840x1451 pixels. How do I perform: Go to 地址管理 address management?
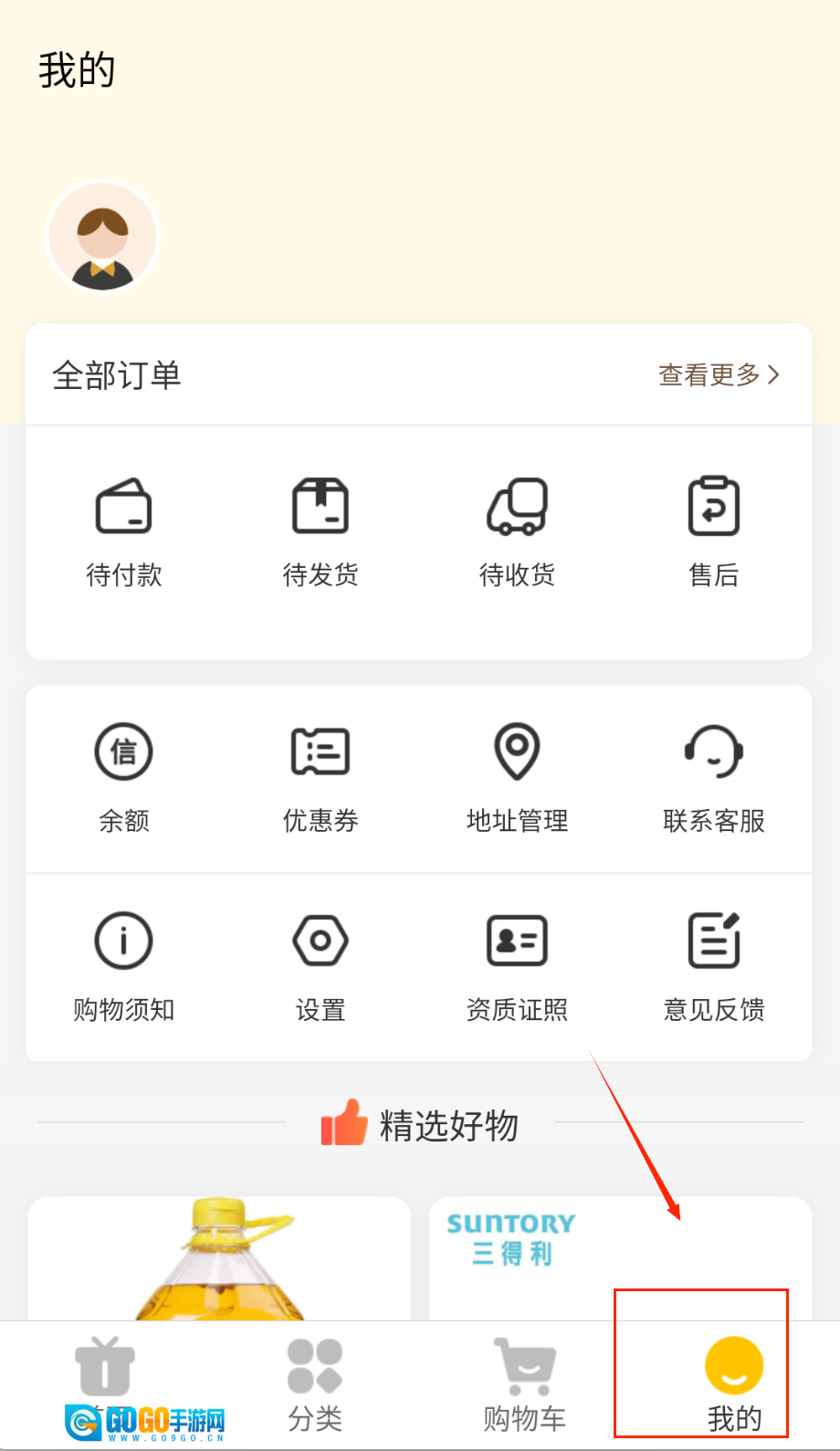click(517, 778)
